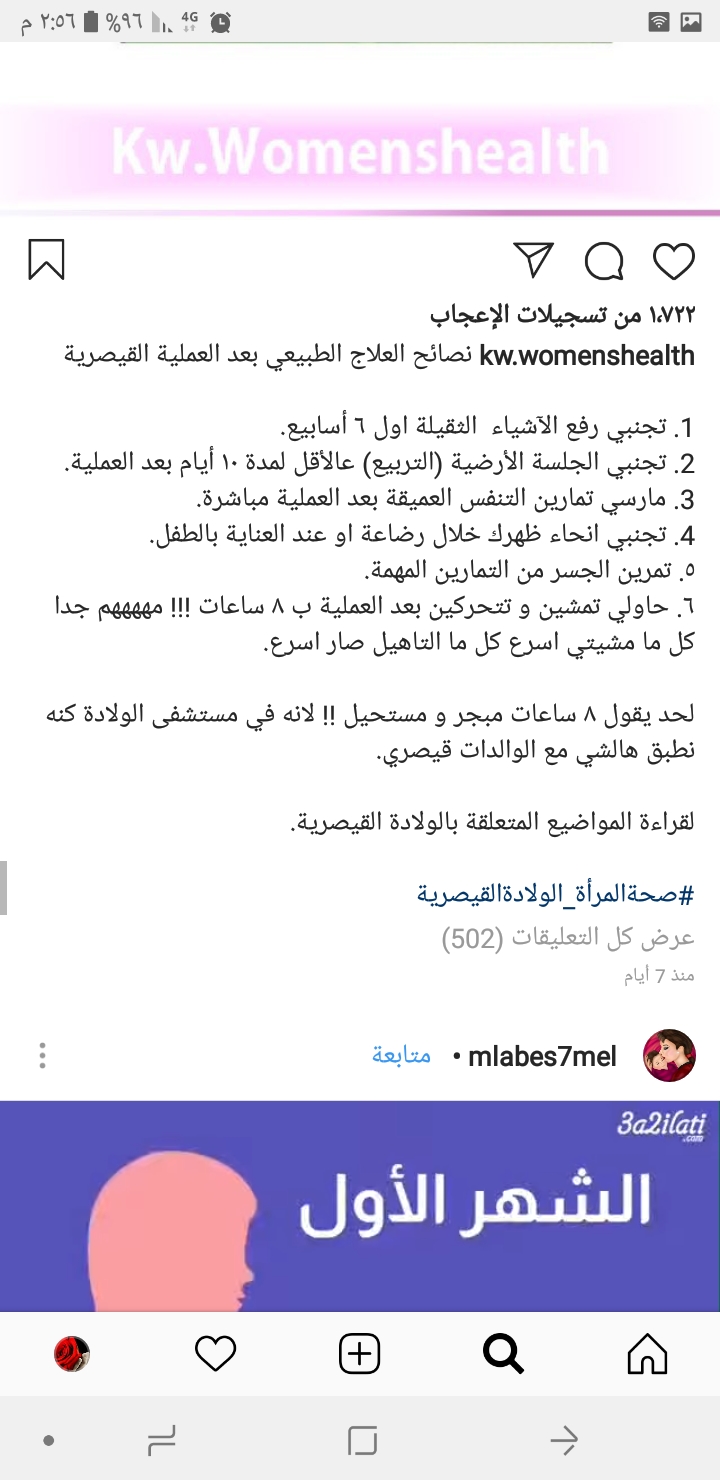Image resolution: width=720 pixels, height=1480 pixels.
Task: Go to the home feed tab
Action: tap(647, 1355)
